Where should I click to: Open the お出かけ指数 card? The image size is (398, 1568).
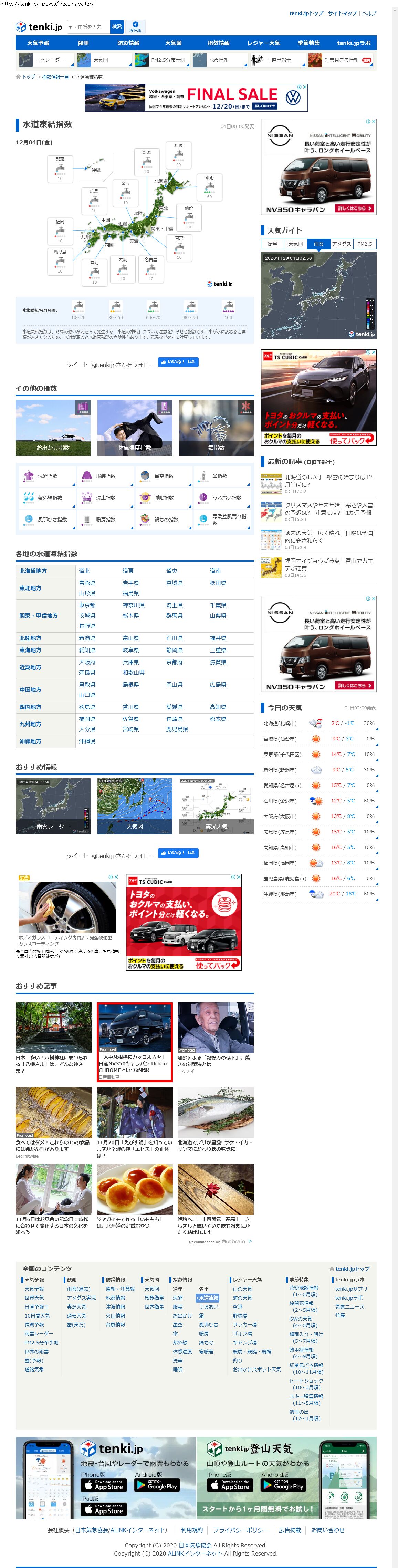(53, 428)
